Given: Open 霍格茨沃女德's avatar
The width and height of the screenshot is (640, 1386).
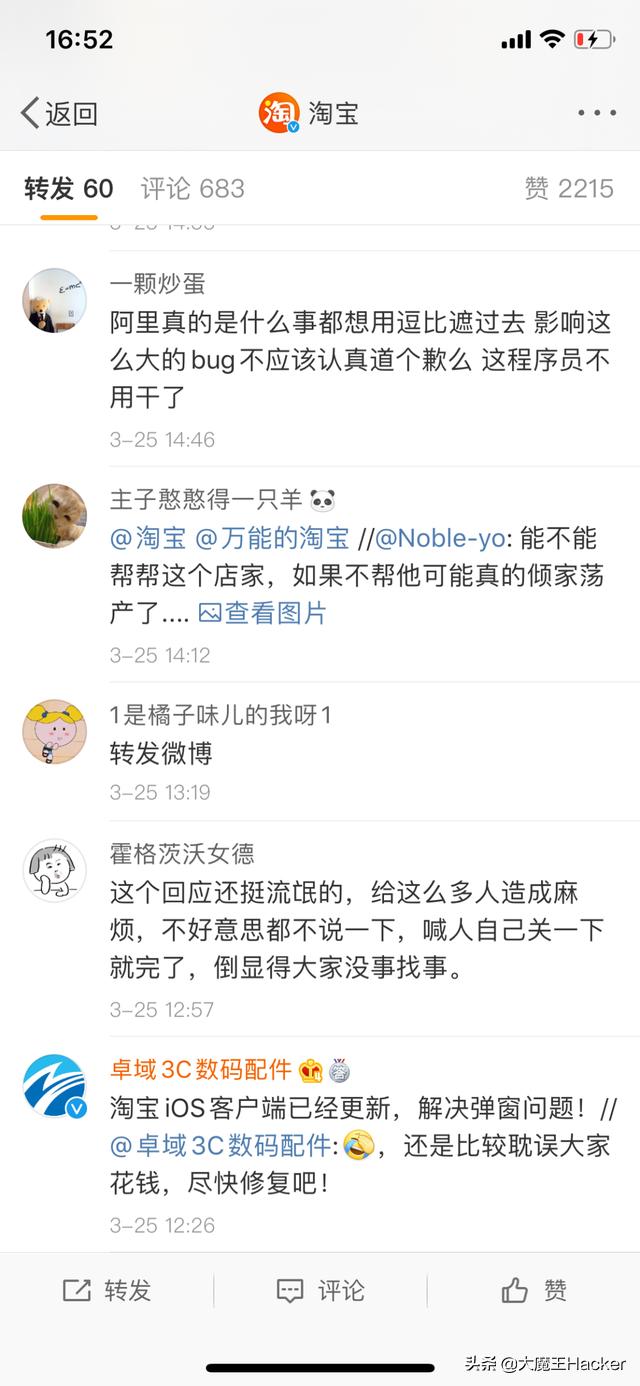Looking at the screenshot, I should point(54,871).
